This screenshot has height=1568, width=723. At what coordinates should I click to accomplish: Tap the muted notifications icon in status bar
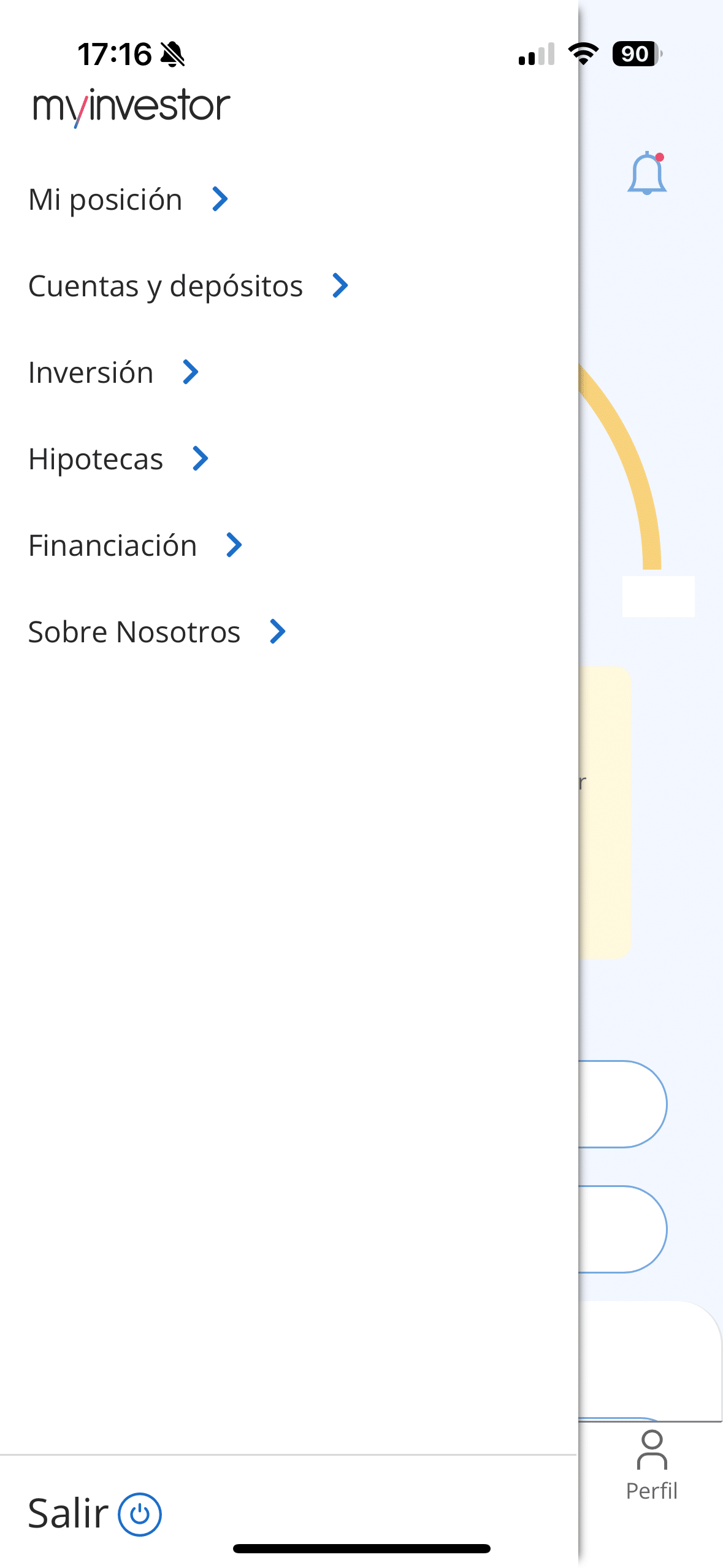point(172,54)
